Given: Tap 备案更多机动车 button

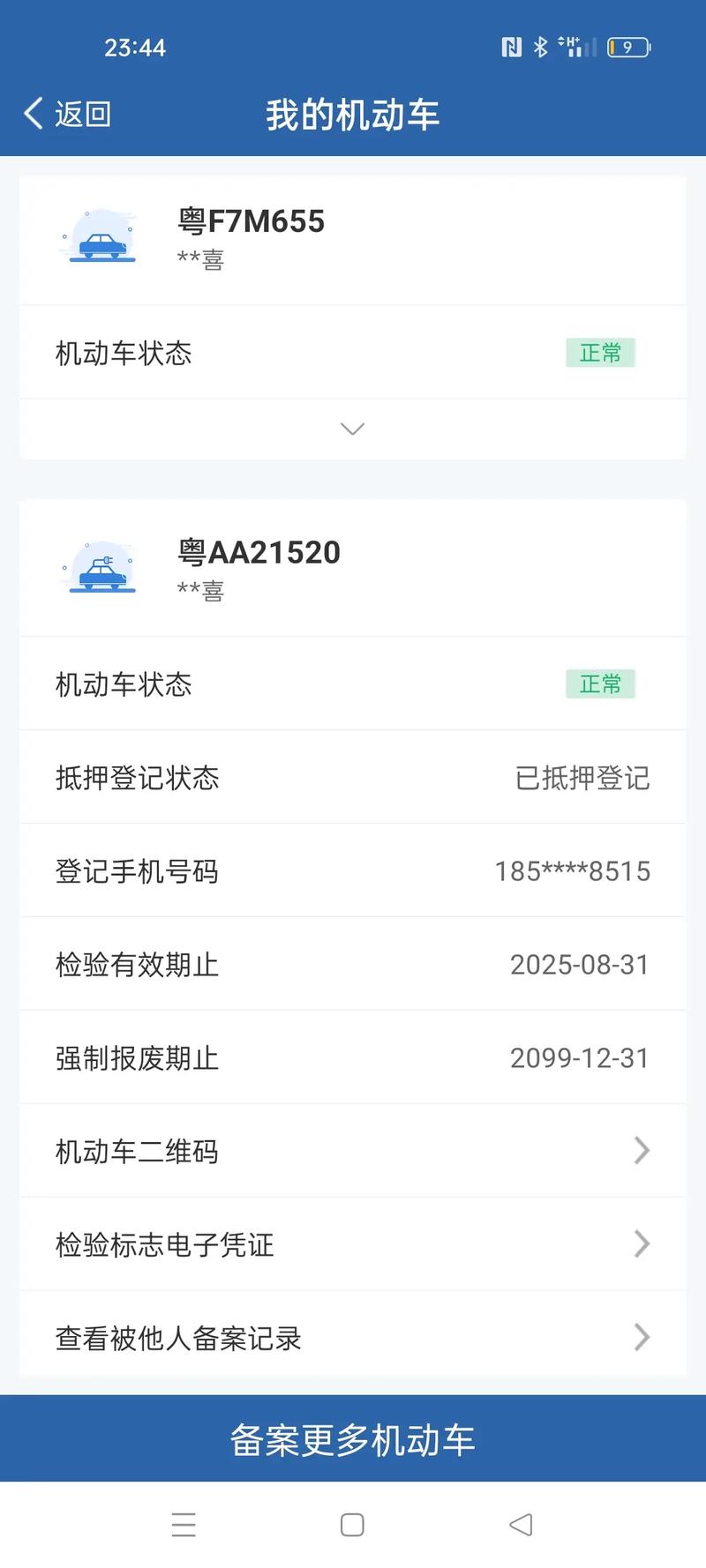Looking at the screenshot, I should [x=352, y=1439].
